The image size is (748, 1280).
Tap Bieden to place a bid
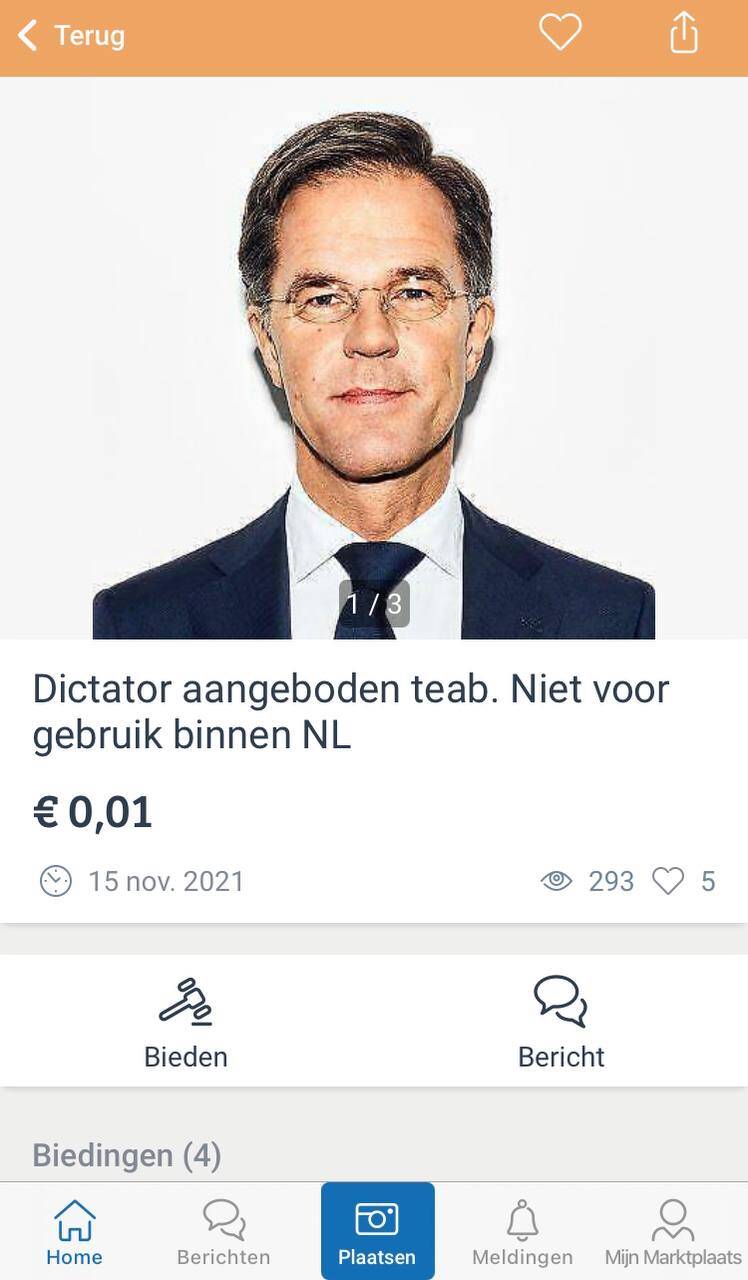186,1022
